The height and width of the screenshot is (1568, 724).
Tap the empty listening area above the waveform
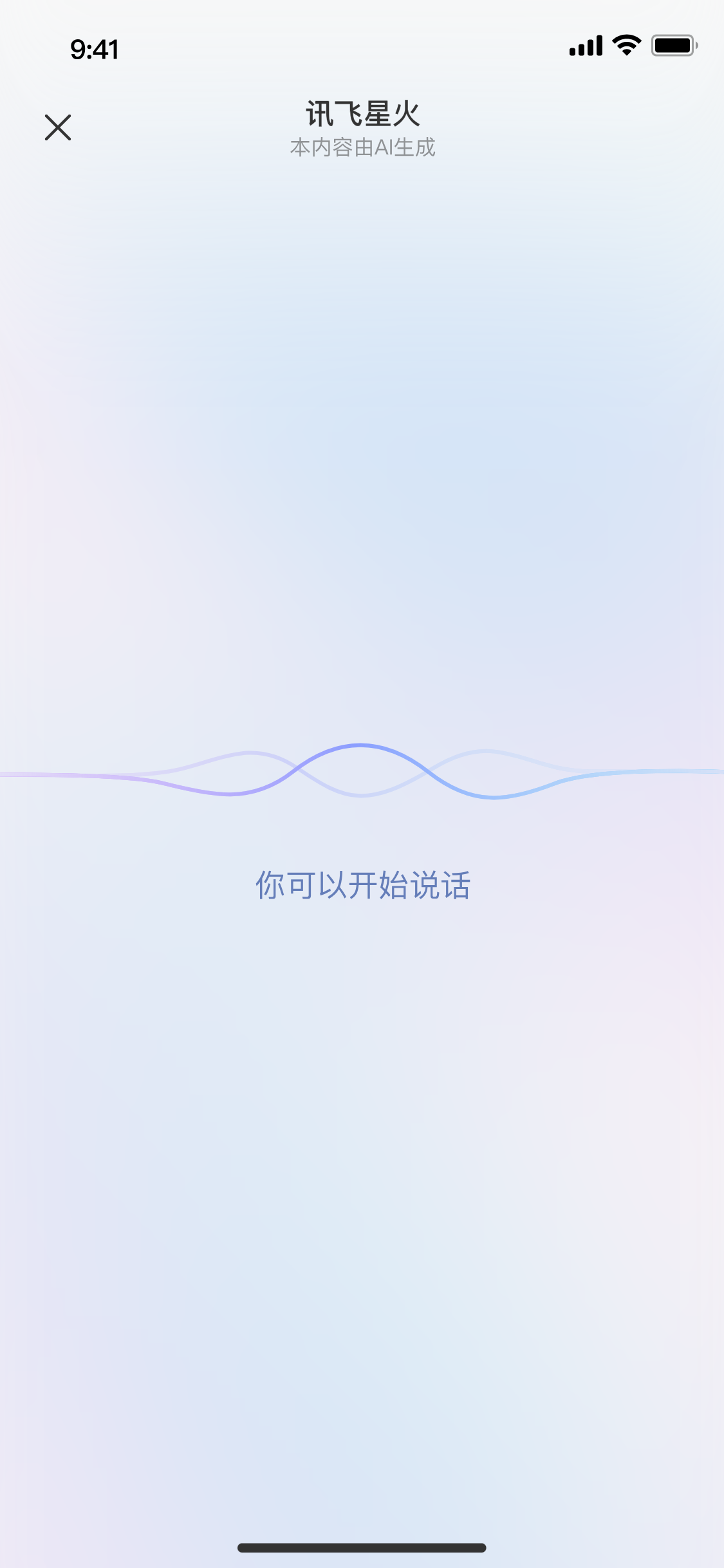[x=362, y=451]
